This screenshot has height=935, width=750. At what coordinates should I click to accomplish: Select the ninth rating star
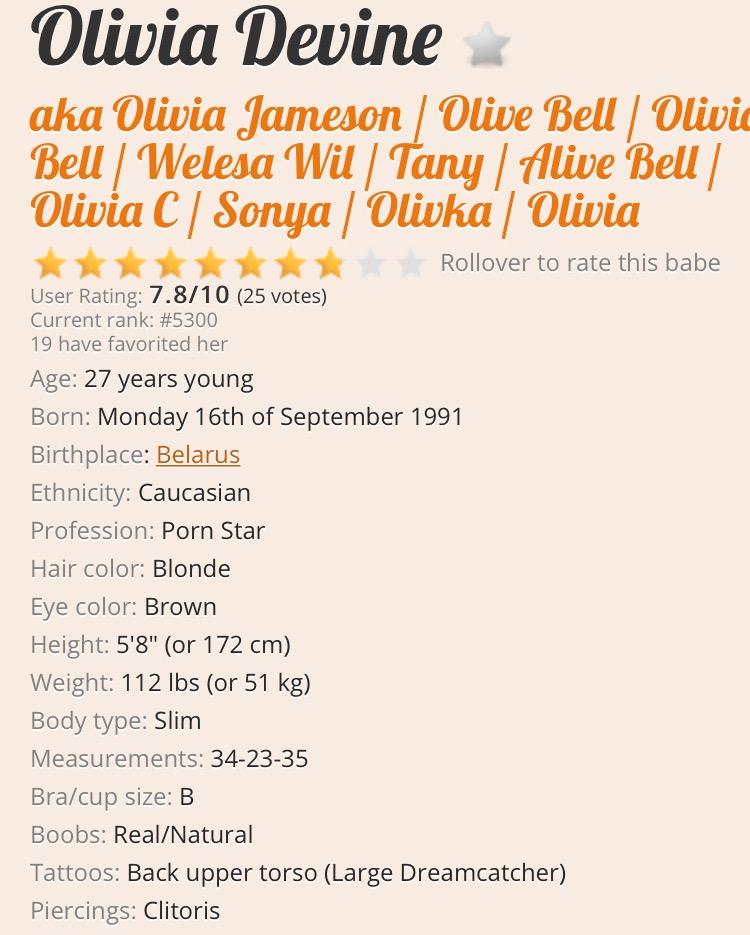pyautogui.click(x=370, y=264)
